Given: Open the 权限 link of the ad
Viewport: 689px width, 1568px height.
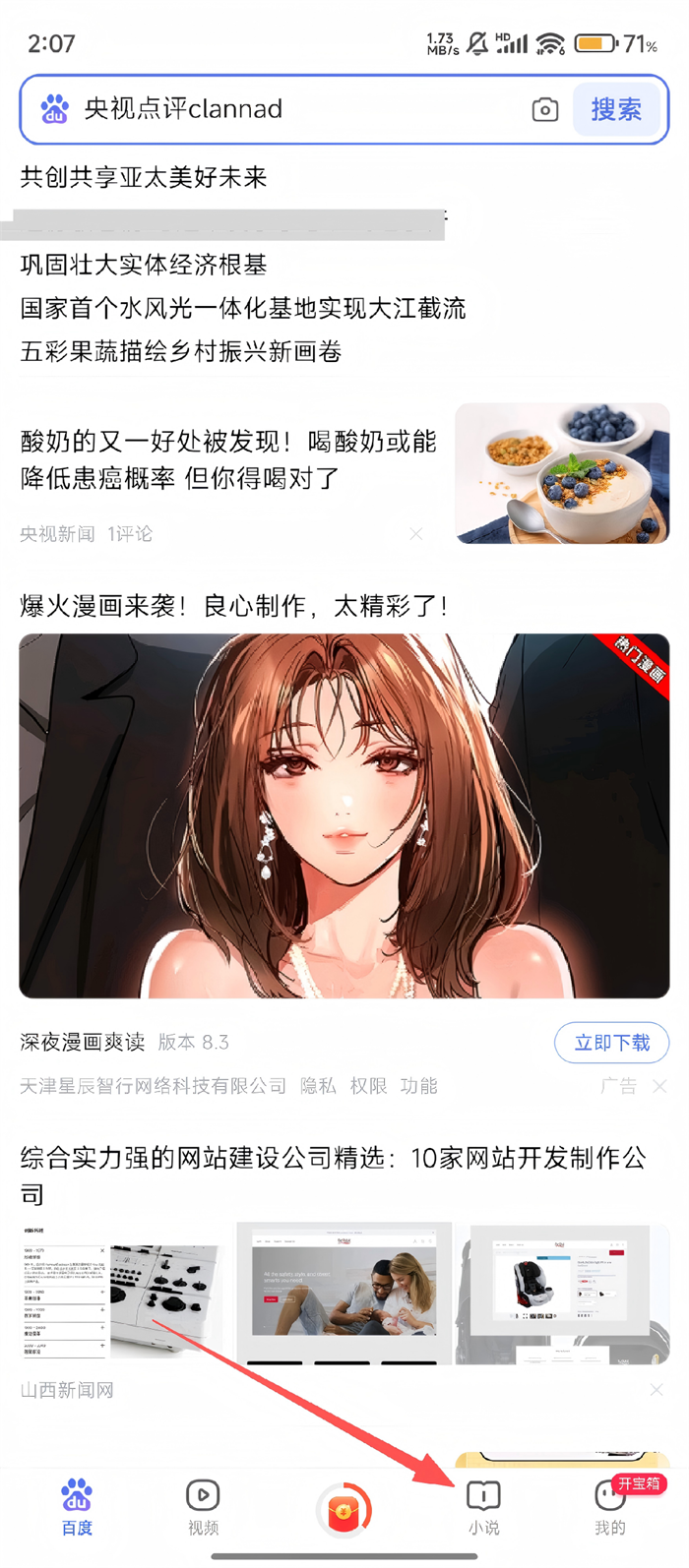Looking at the screenshot, I should pos(368,1086).
